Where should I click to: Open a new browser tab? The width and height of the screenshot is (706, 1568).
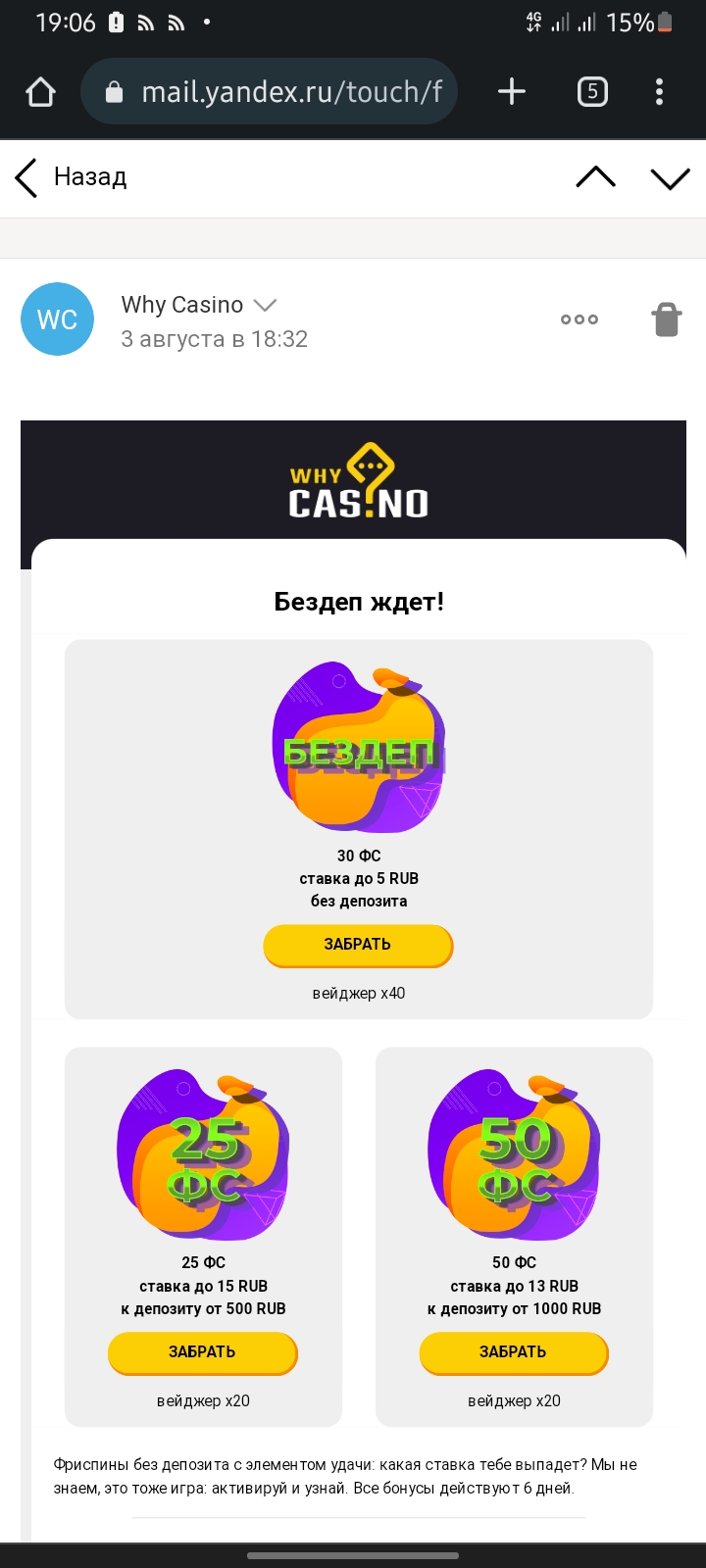pos(512,92)
